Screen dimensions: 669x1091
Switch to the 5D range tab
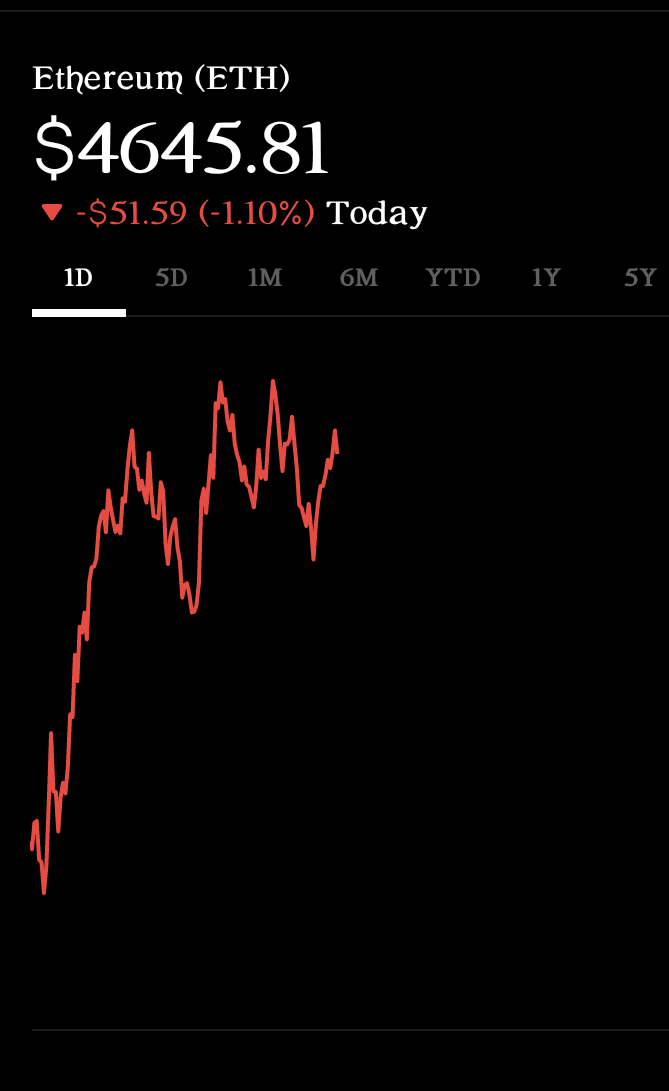point(171,278)
